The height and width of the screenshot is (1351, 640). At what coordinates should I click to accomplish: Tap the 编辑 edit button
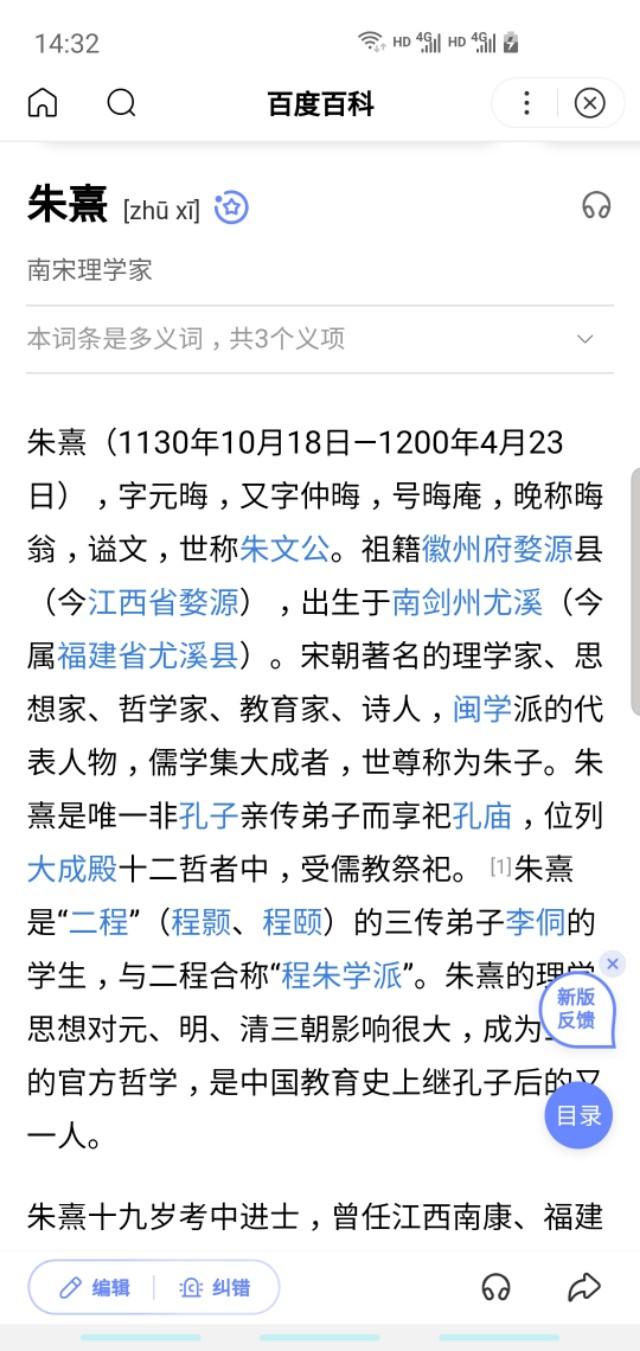[97, 1288]
